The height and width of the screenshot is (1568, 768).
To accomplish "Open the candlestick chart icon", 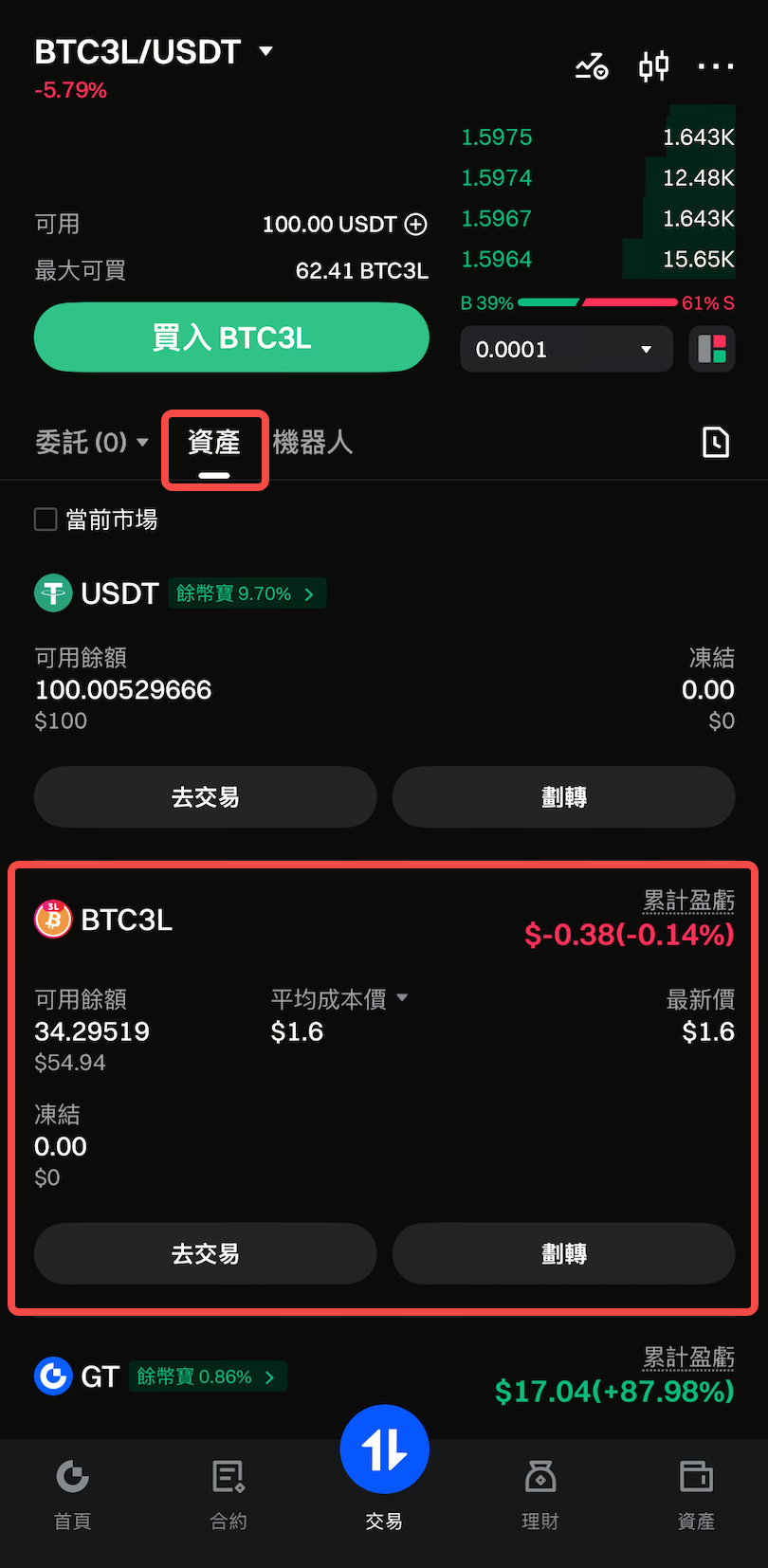I will (653, 66).
